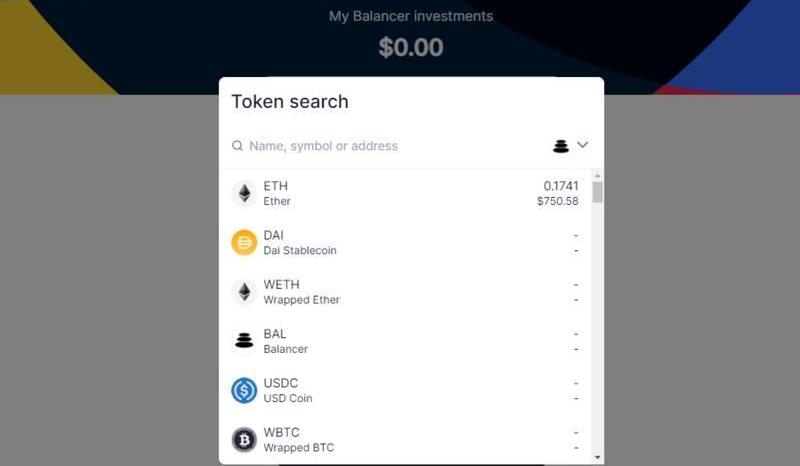Viewport: 800px width, 466px height.
Task: Expand the token list dropdown
Action: pyautogui.click(x=571, y=145)
